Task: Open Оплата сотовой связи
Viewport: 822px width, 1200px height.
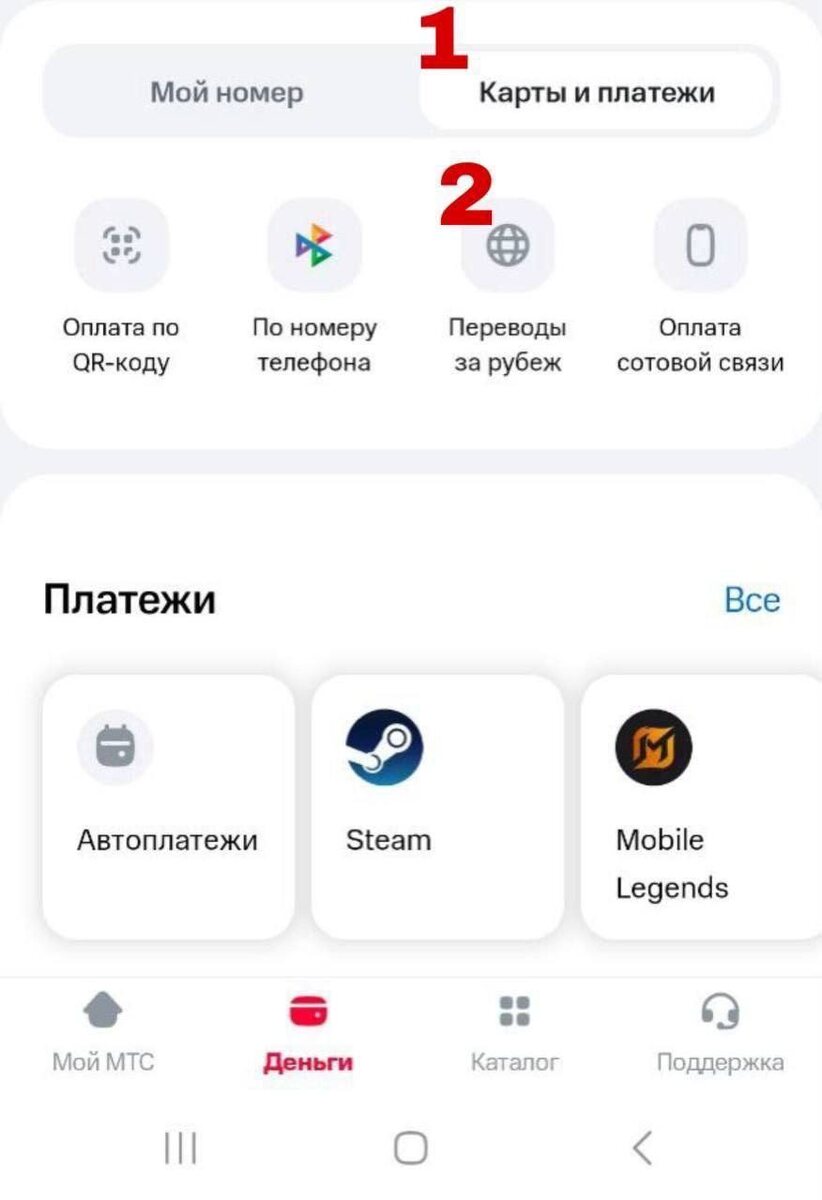Action: 700,245
